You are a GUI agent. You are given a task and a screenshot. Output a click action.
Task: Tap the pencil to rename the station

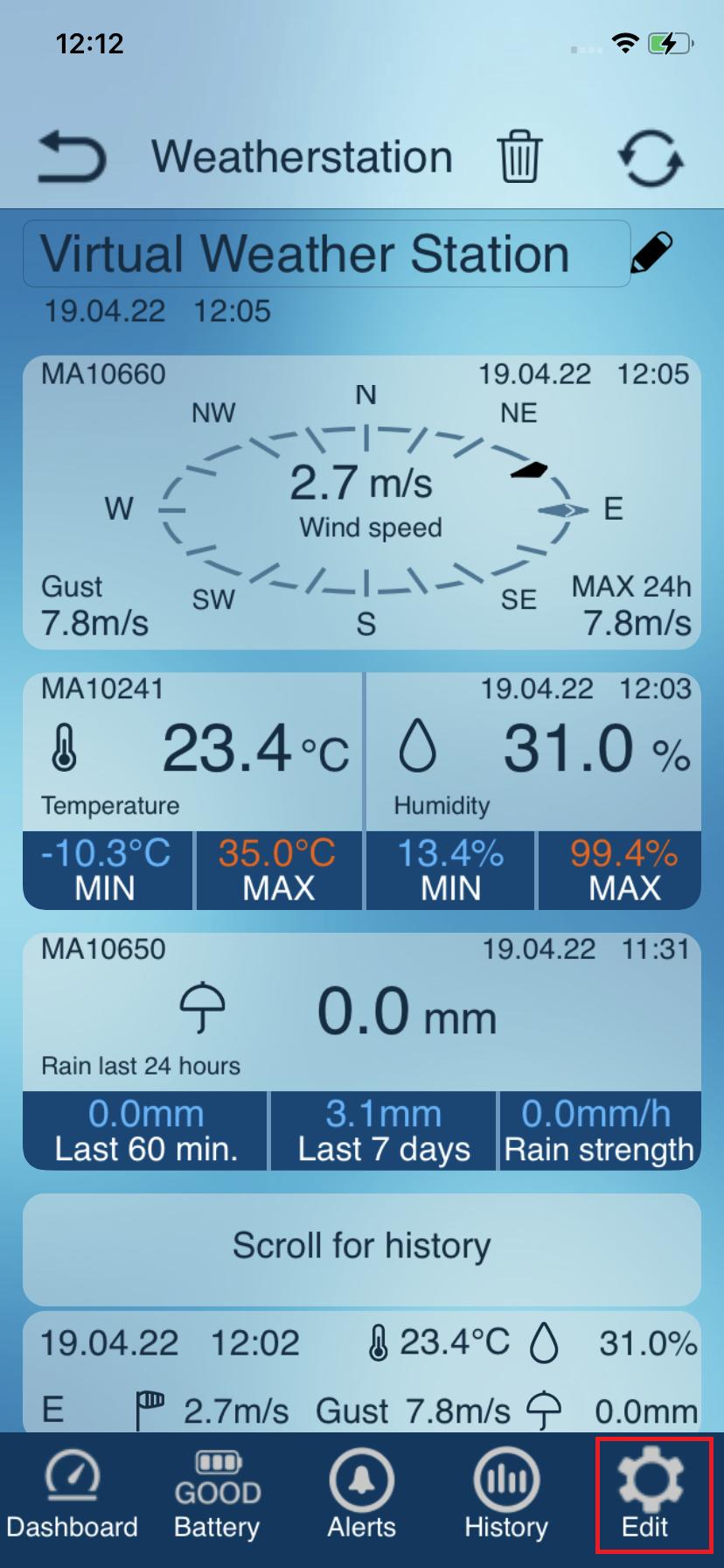point(652,253)
